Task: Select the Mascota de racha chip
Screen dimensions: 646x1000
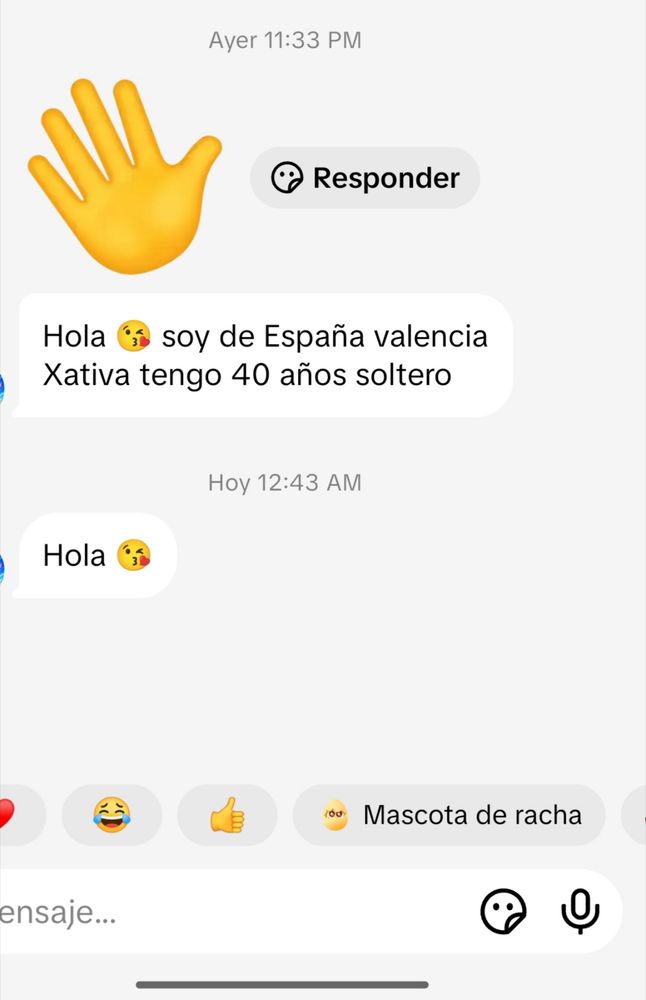Action: click(x=450, y=815)
